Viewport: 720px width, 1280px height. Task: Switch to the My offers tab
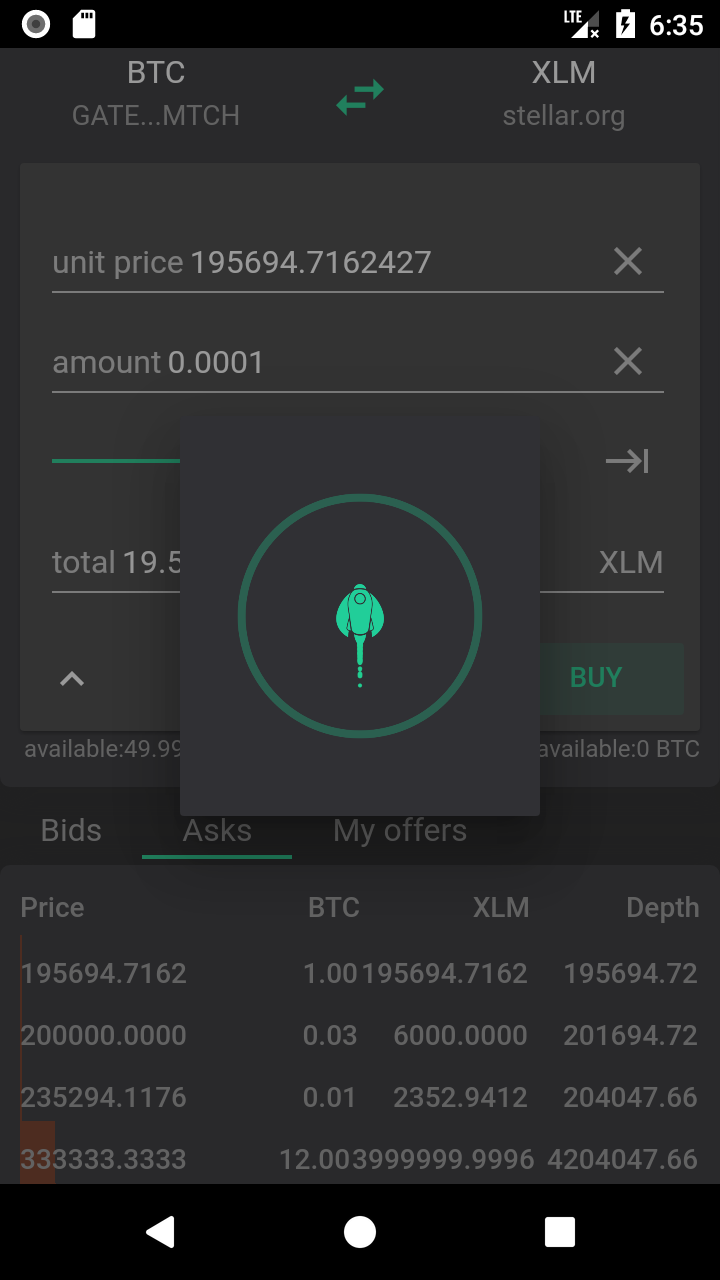pos(400,831)
